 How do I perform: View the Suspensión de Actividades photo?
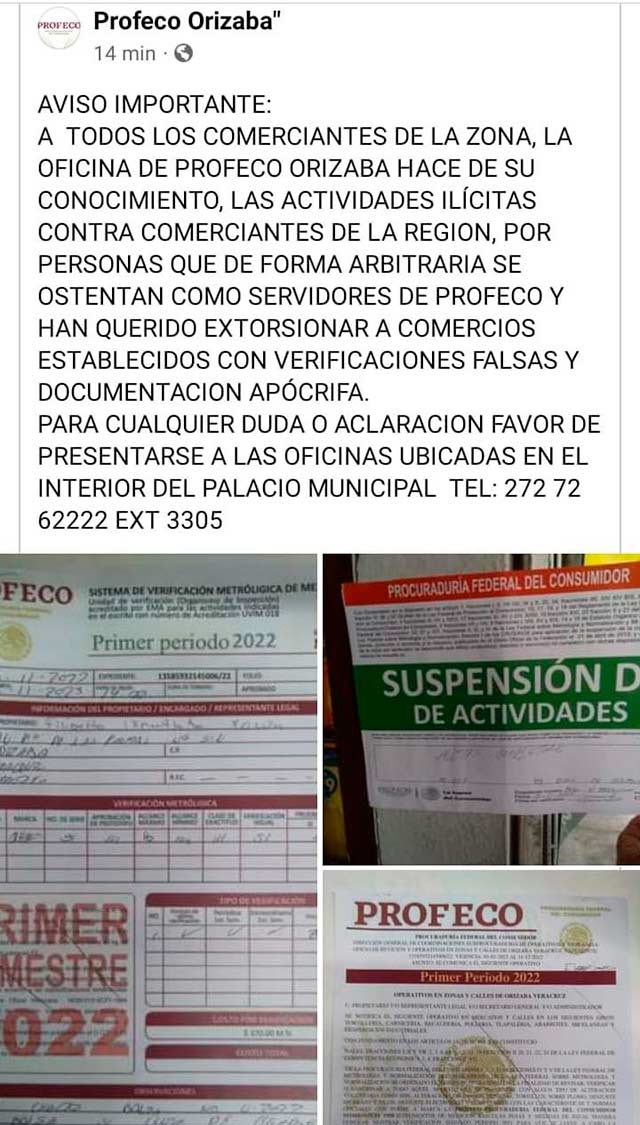click(x=482, y=708)
